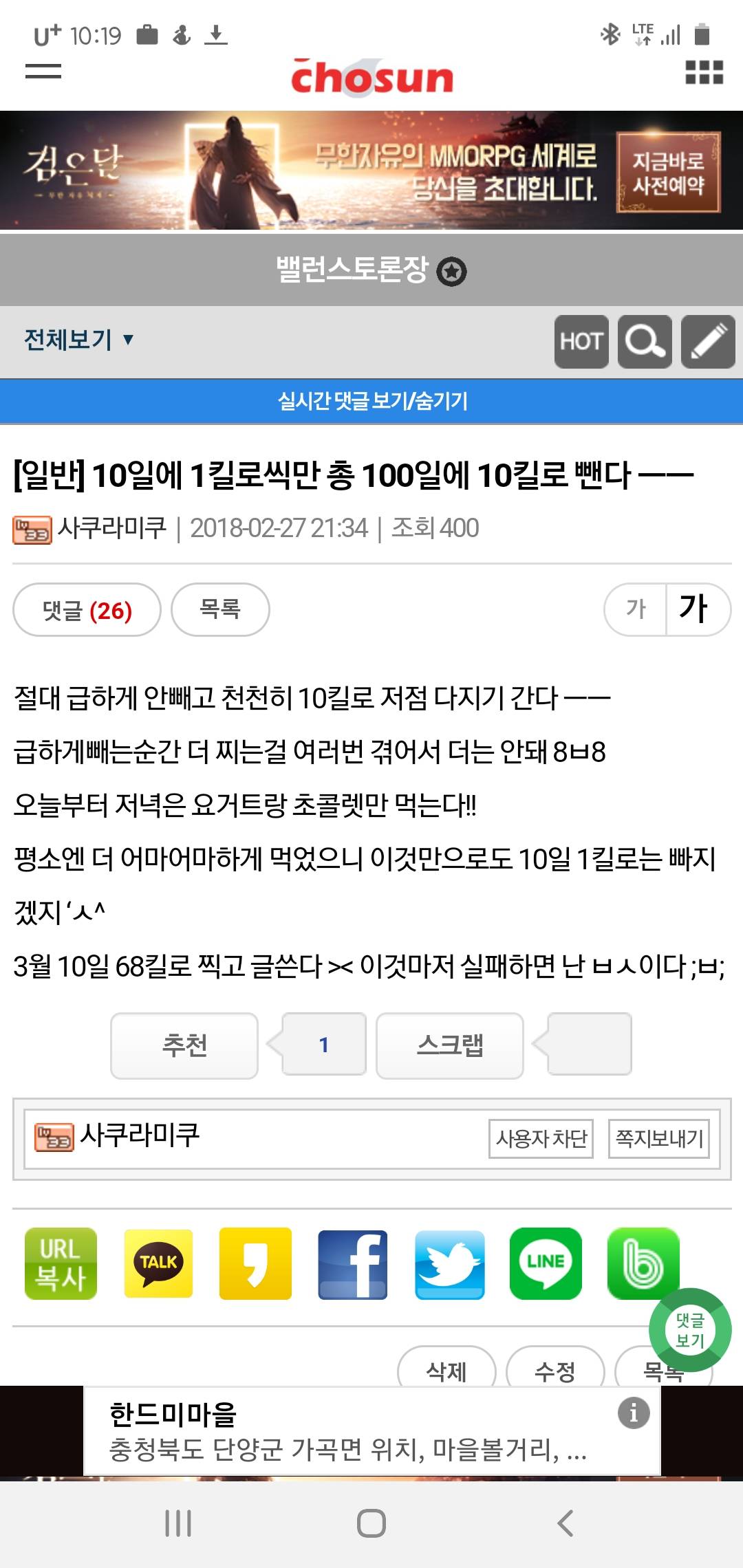Jump to 댓글 (26) comments

(x=87, y=610)
